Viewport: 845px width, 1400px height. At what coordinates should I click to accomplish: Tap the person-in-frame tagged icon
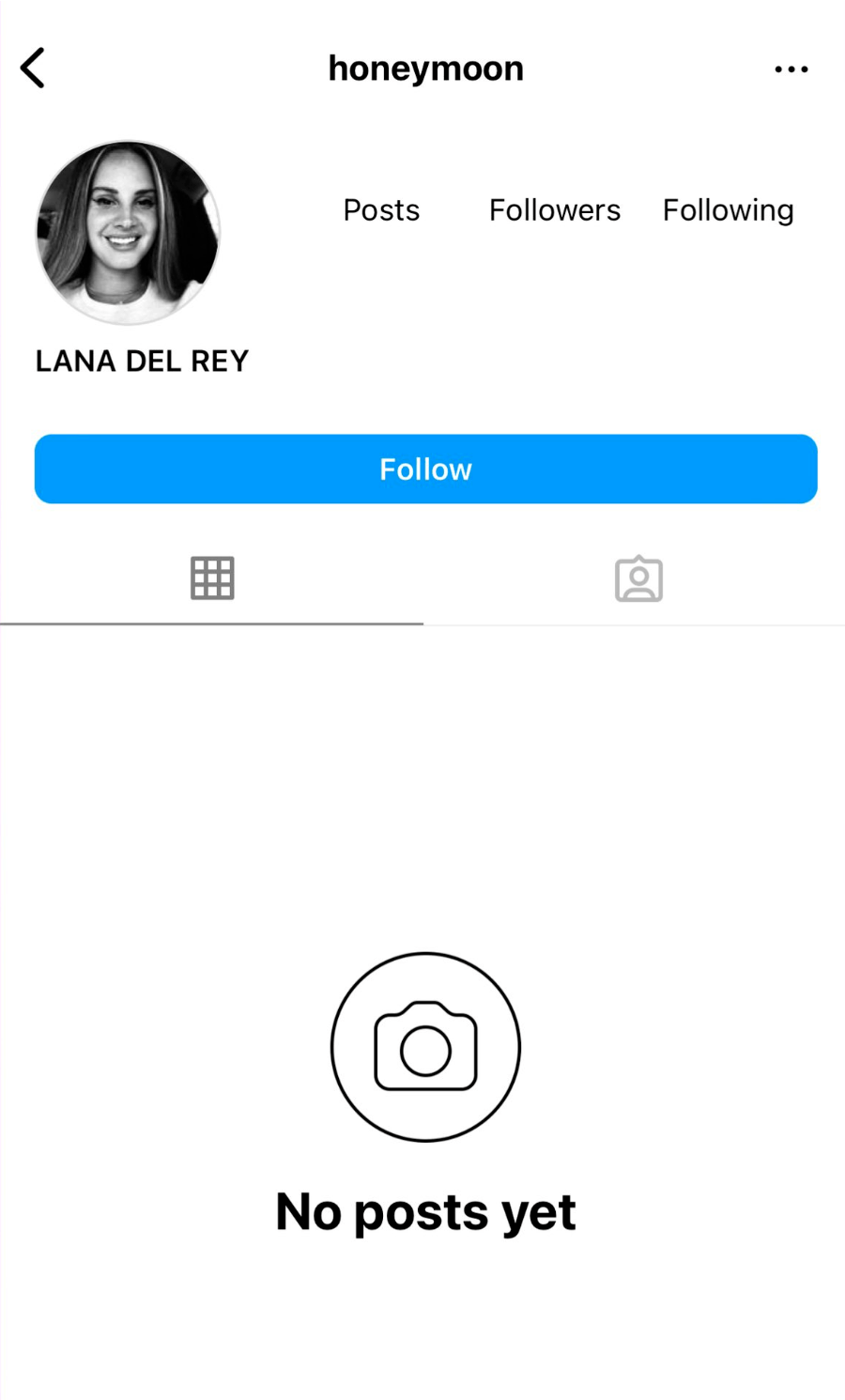pyautogui.click(x=638, y=579)
